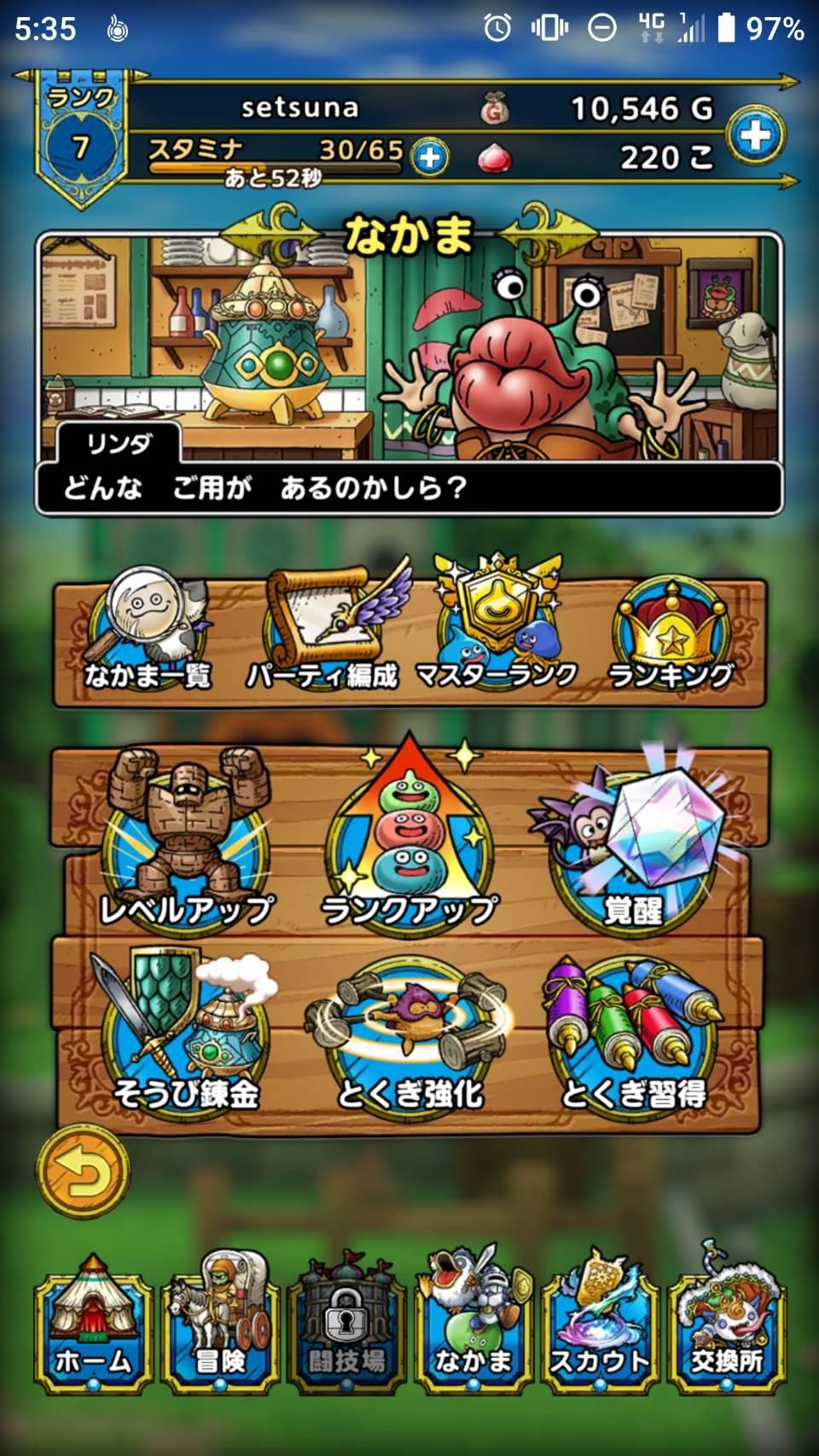Open パーティ編成 party setup
Screen dimensions: 819x1456
[323, 636]
